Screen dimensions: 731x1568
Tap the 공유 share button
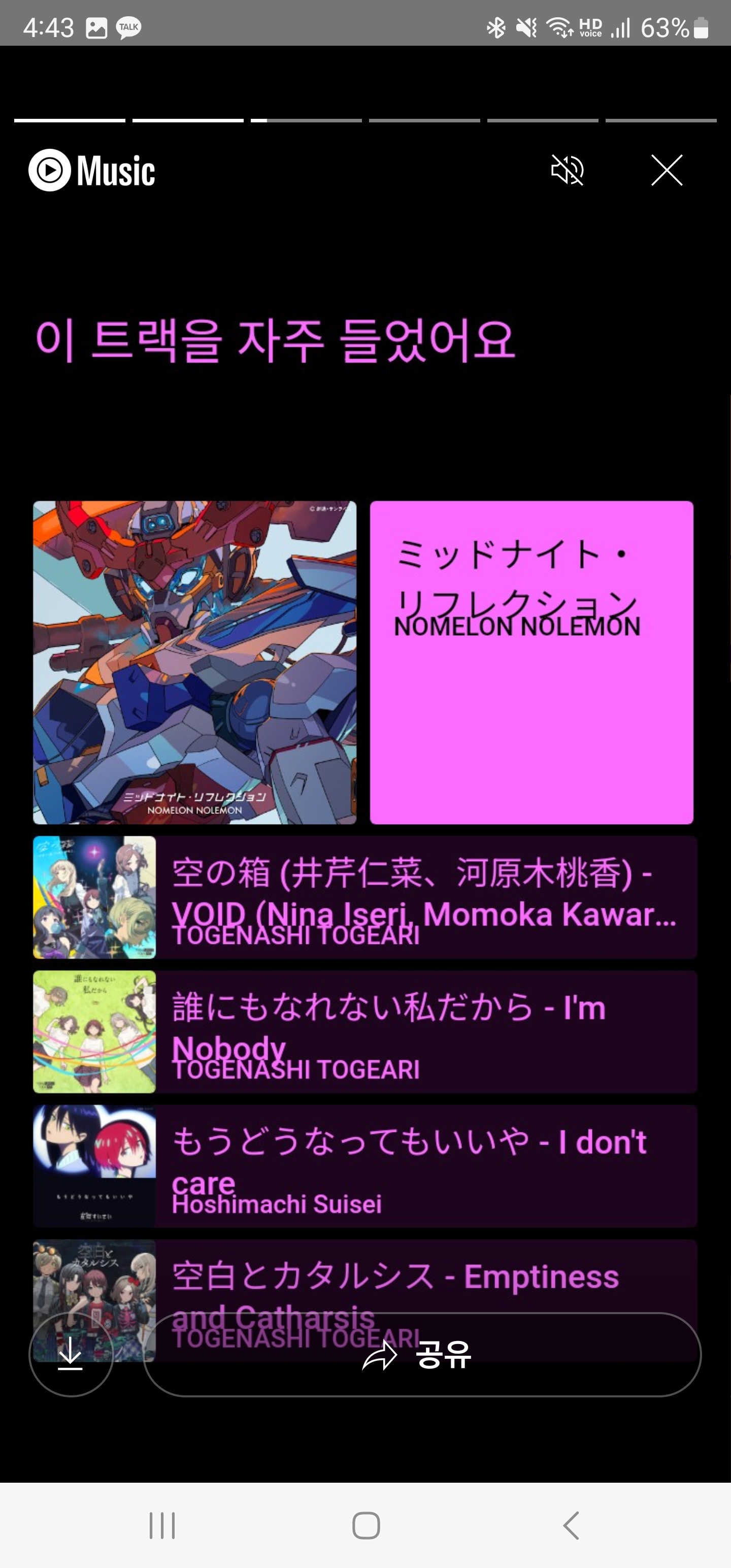422,1354
